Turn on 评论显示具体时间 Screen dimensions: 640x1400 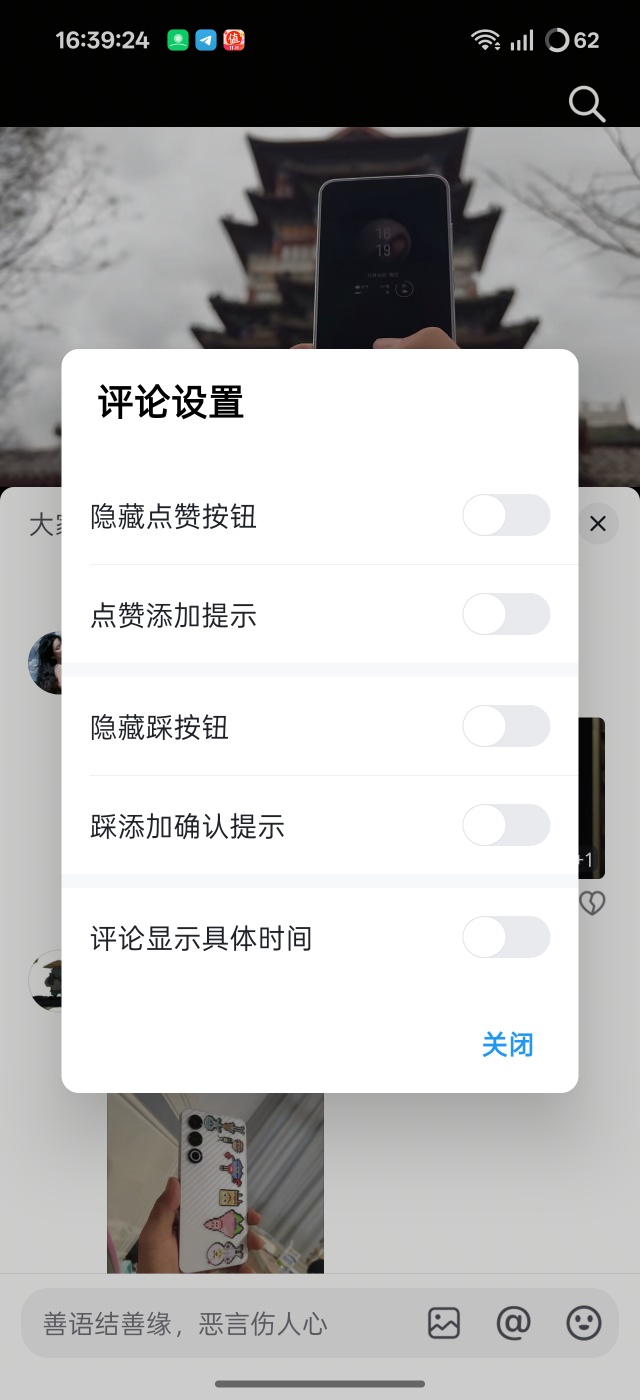click(506, 937)
